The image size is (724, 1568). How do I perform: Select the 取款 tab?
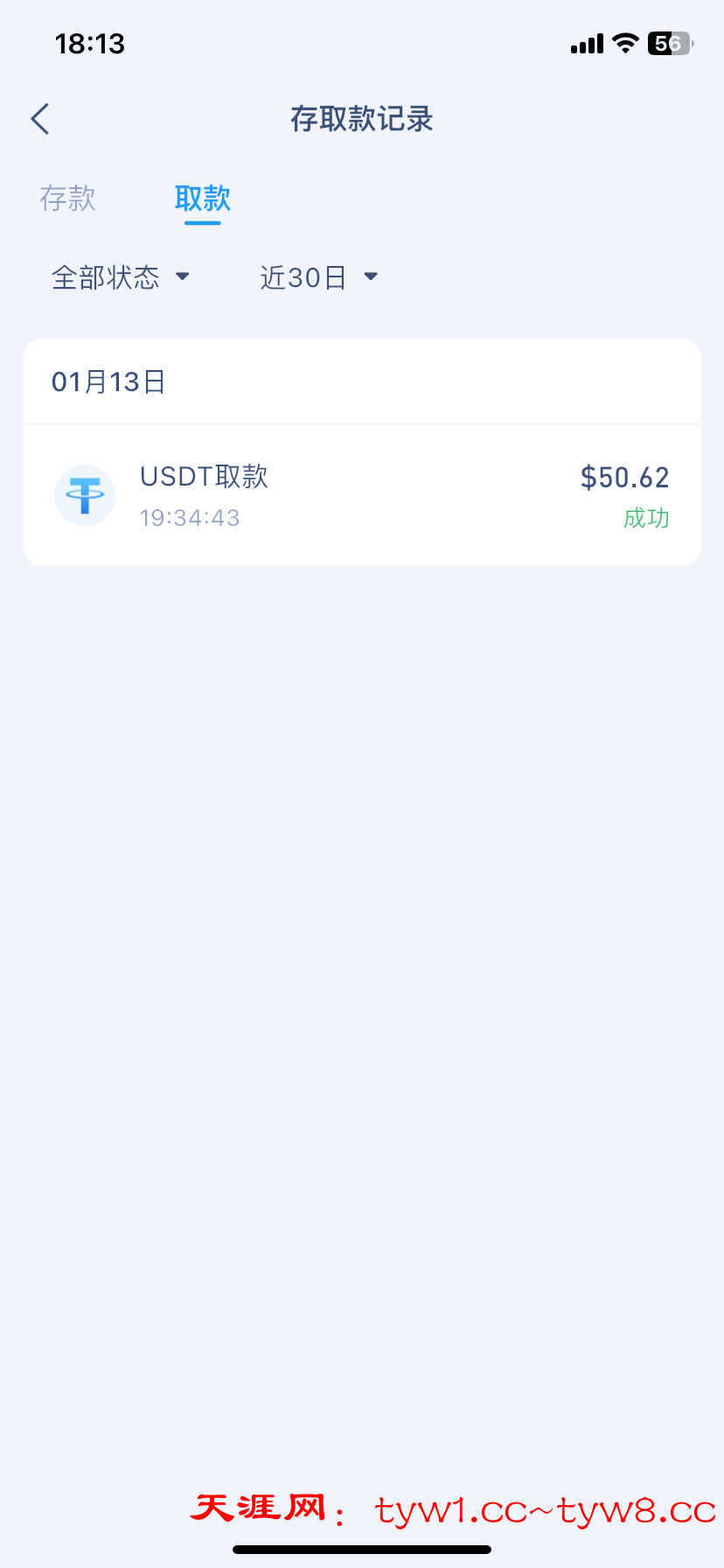pos(202,199)
